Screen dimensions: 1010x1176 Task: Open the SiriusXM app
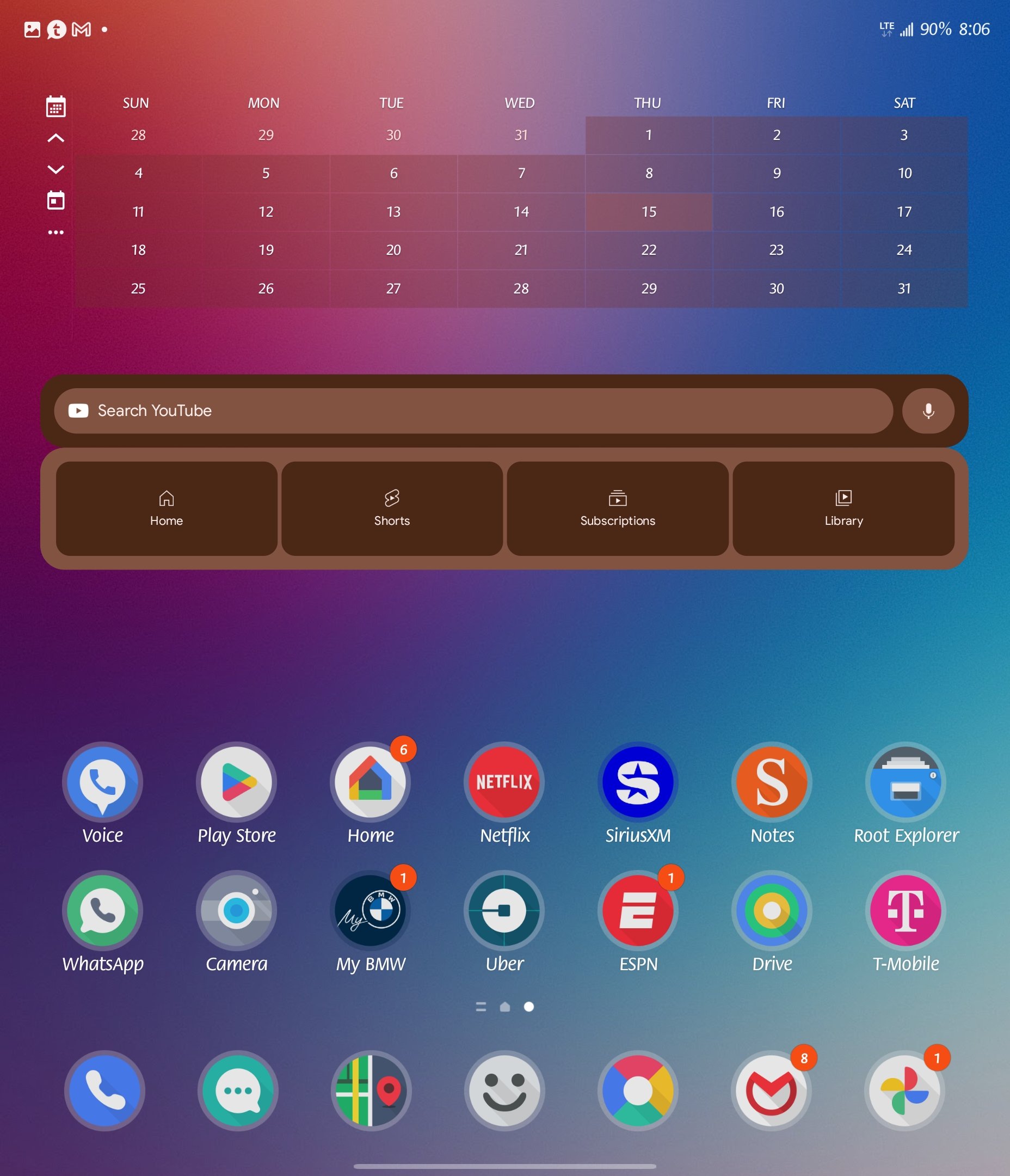[x=638, y=782]
